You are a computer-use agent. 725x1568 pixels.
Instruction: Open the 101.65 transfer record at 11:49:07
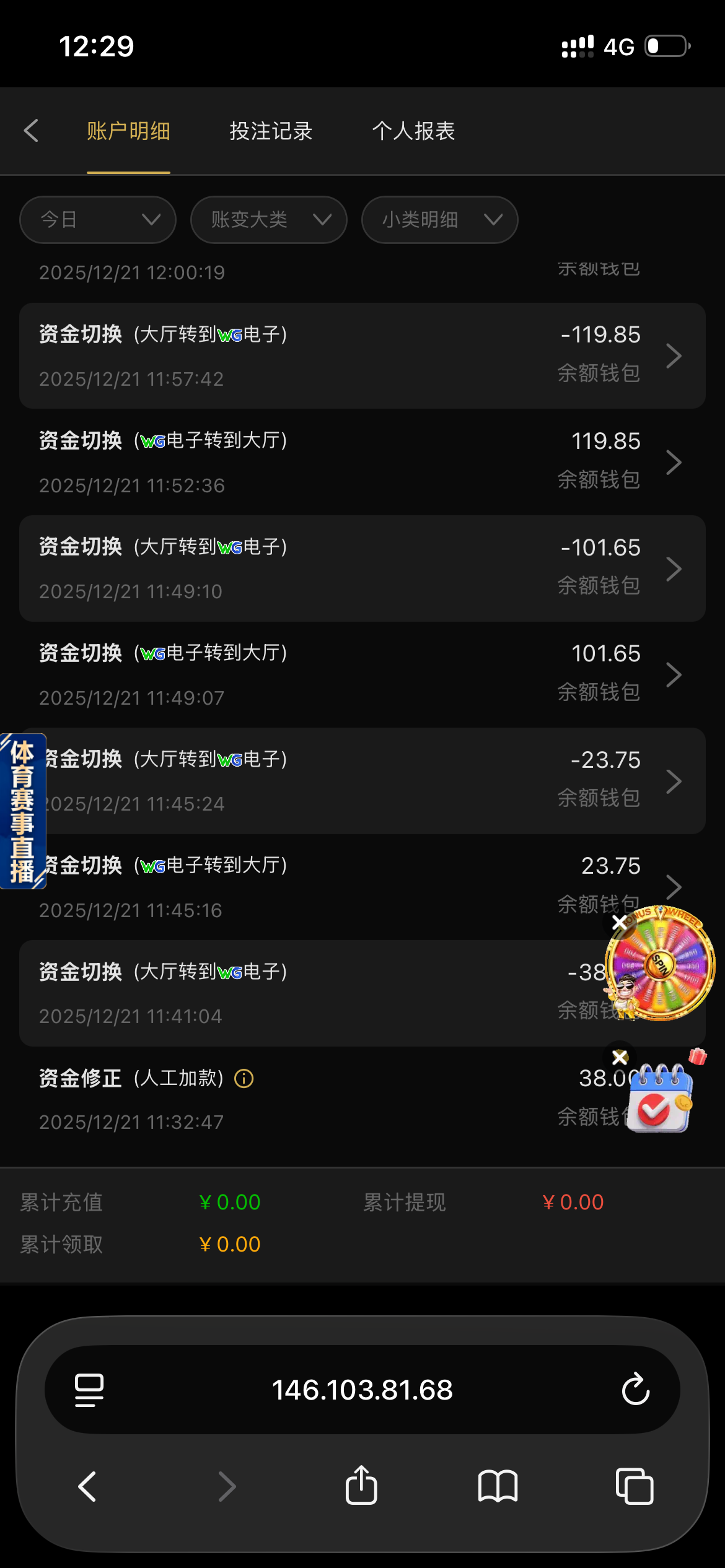362,674
